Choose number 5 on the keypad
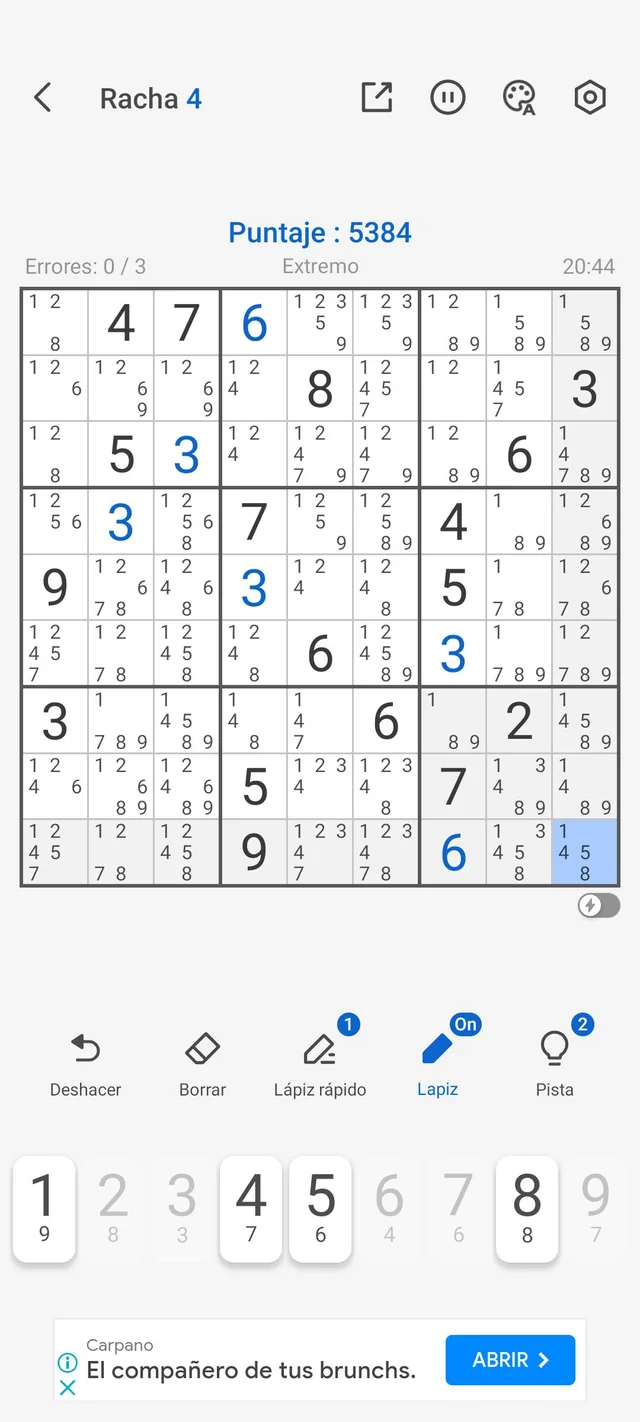Image resolution: width=640 pixels, height=1422 pixels. click(x=320, y=1209)
